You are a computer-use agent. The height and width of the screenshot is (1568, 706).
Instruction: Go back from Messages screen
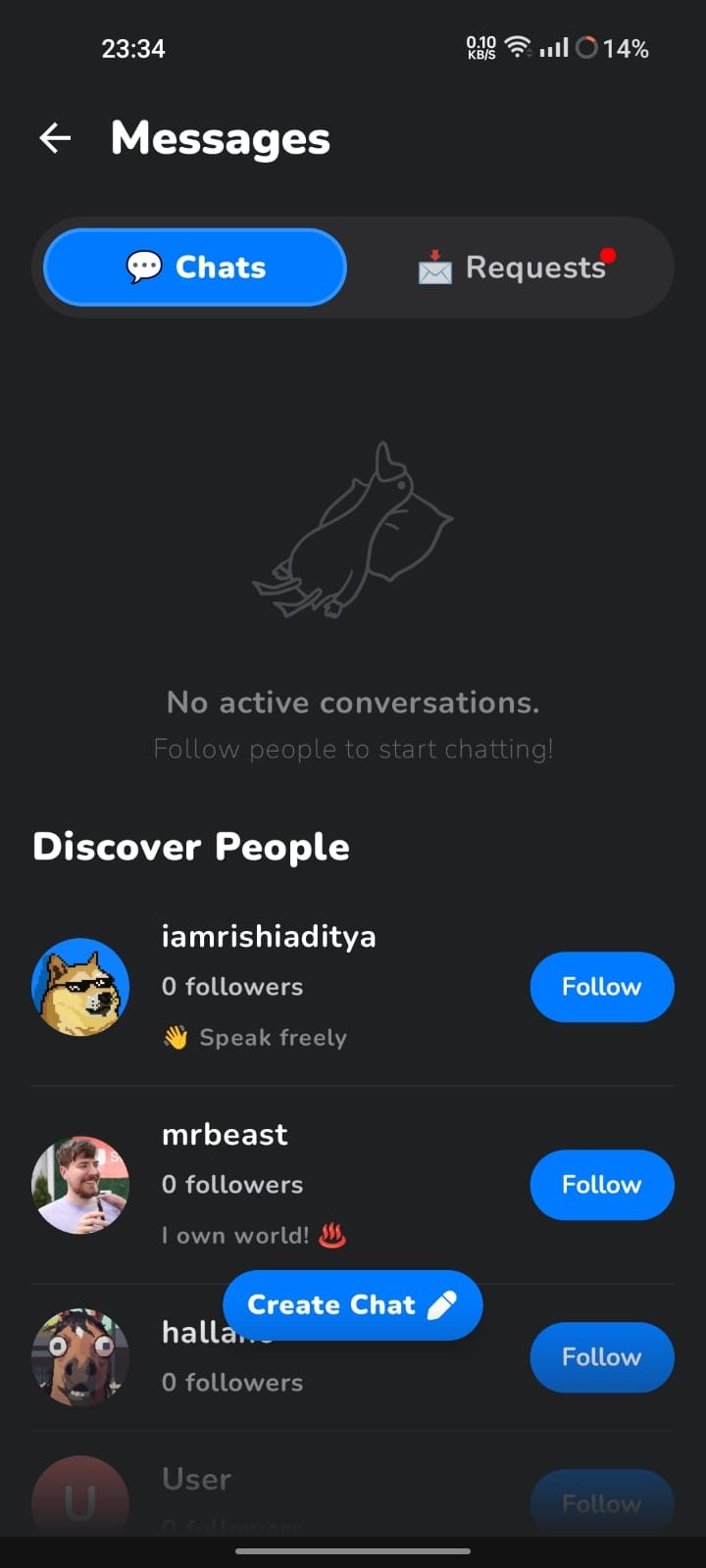(x=55, y=138)
